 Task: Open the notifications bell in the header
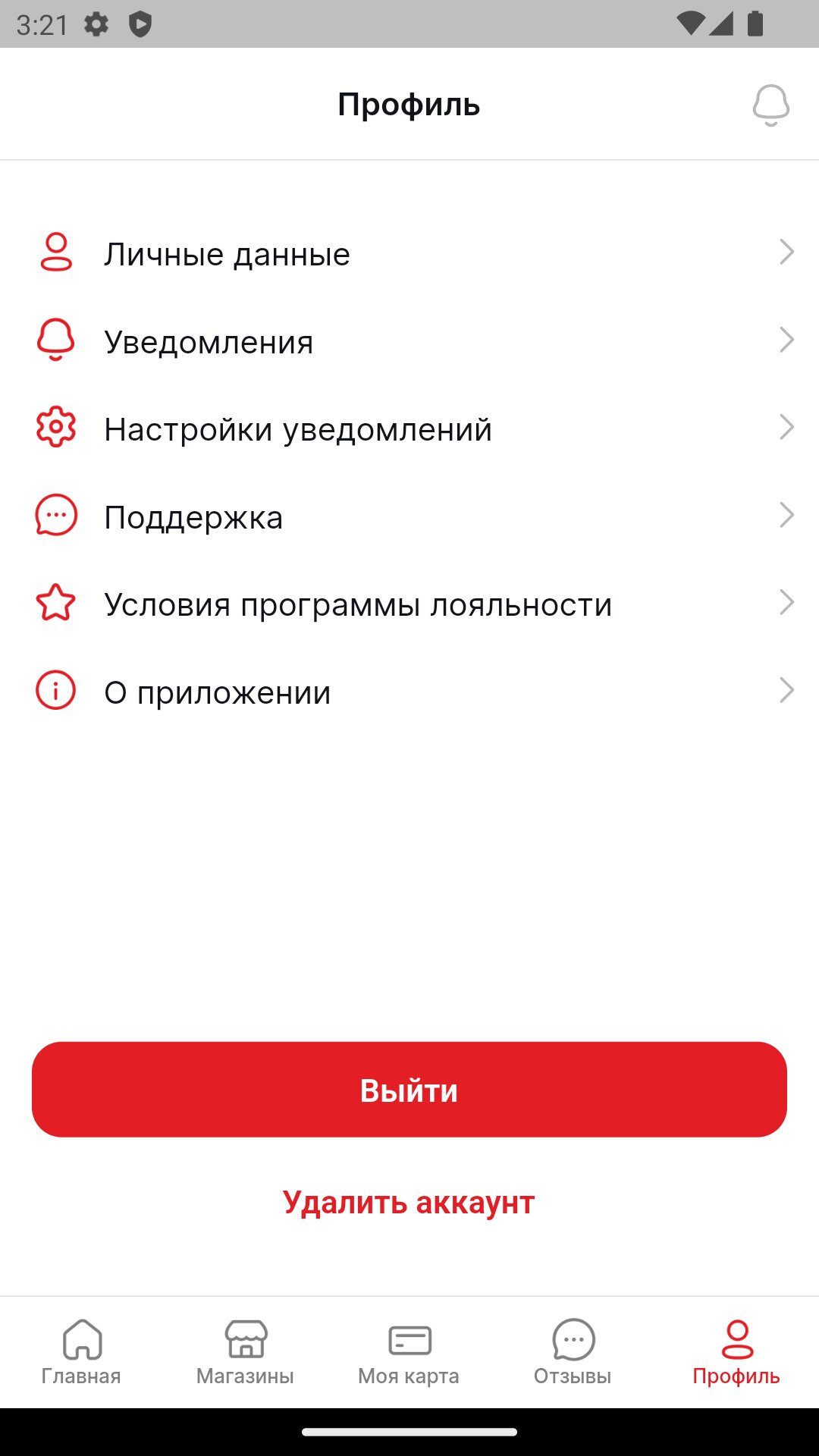pos(770,105)
